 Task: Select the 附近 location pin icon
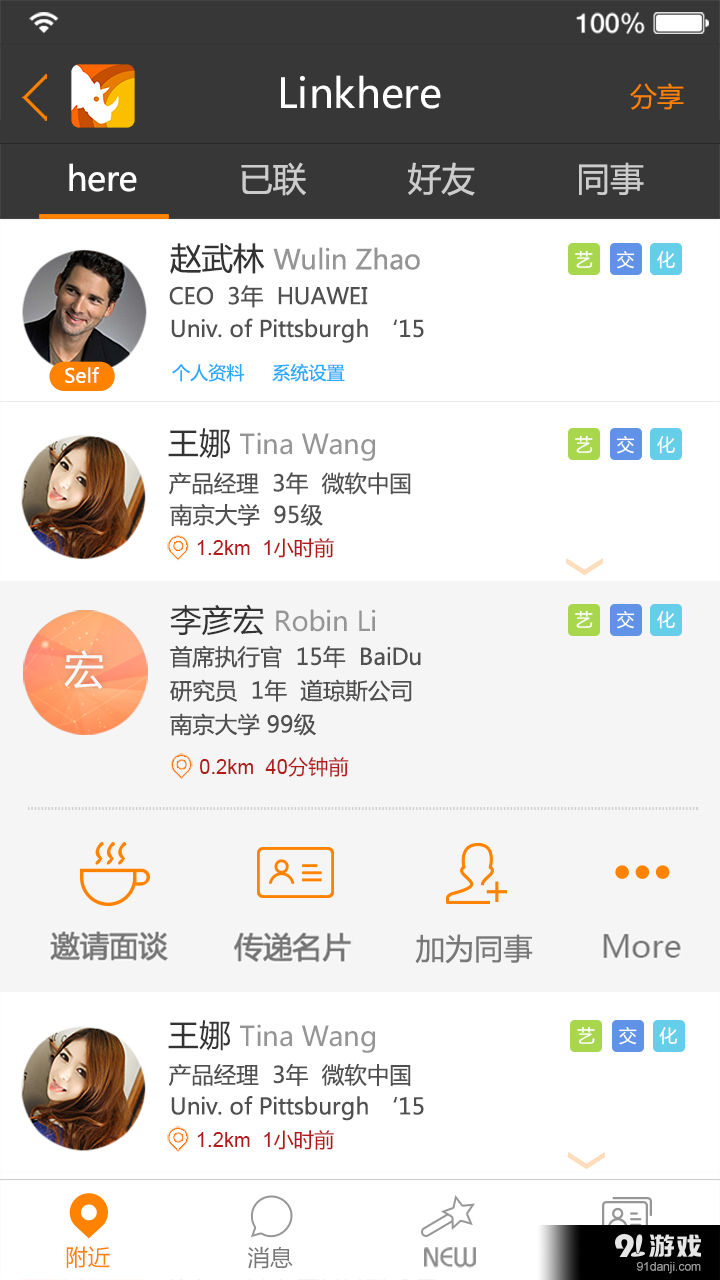click(x=88, y=1213)
